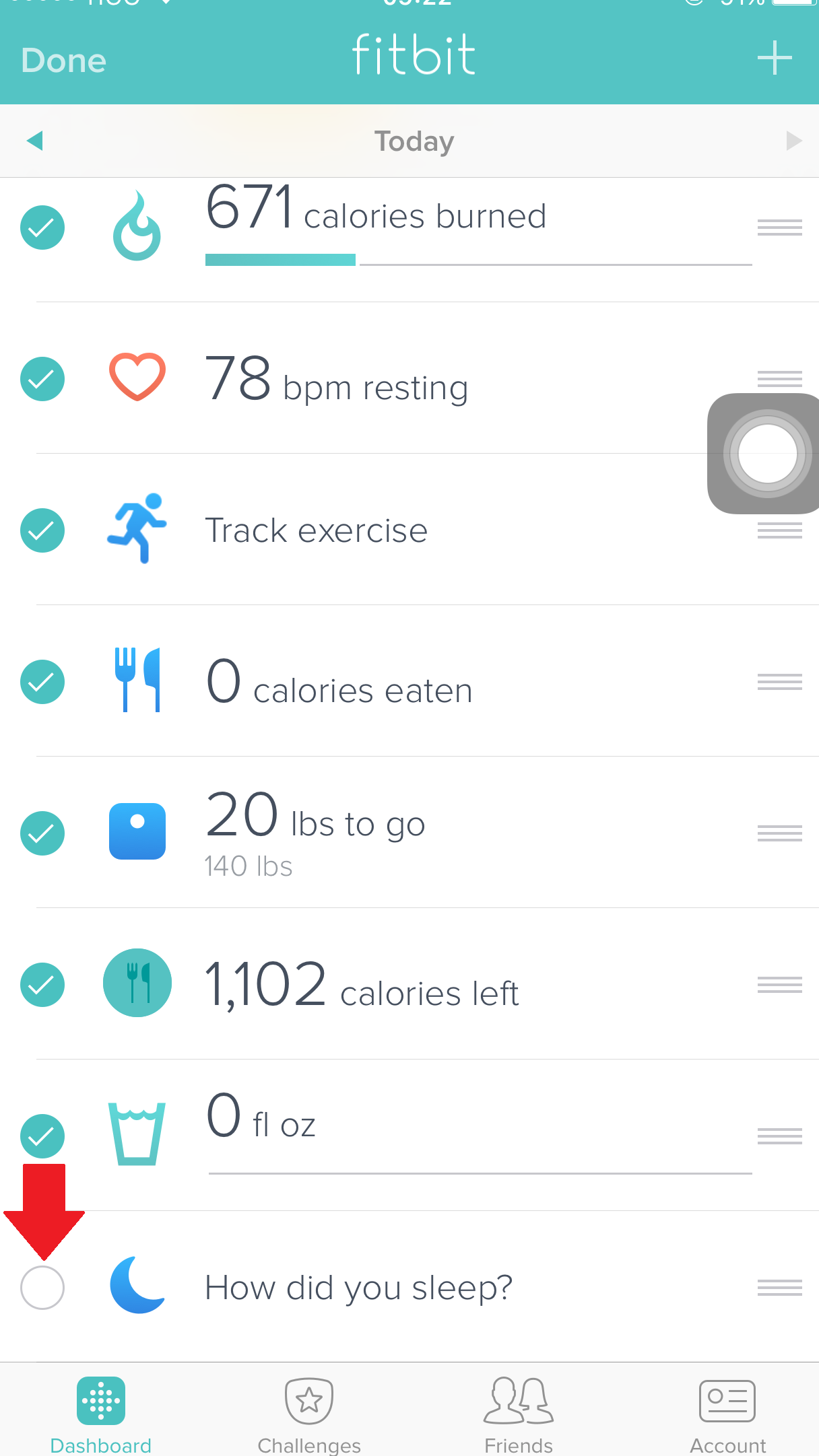Tap reorder handle on How did you sleep row
Image resolution: width=819 pixels, height=1456 pixels.
(779, 1288)
